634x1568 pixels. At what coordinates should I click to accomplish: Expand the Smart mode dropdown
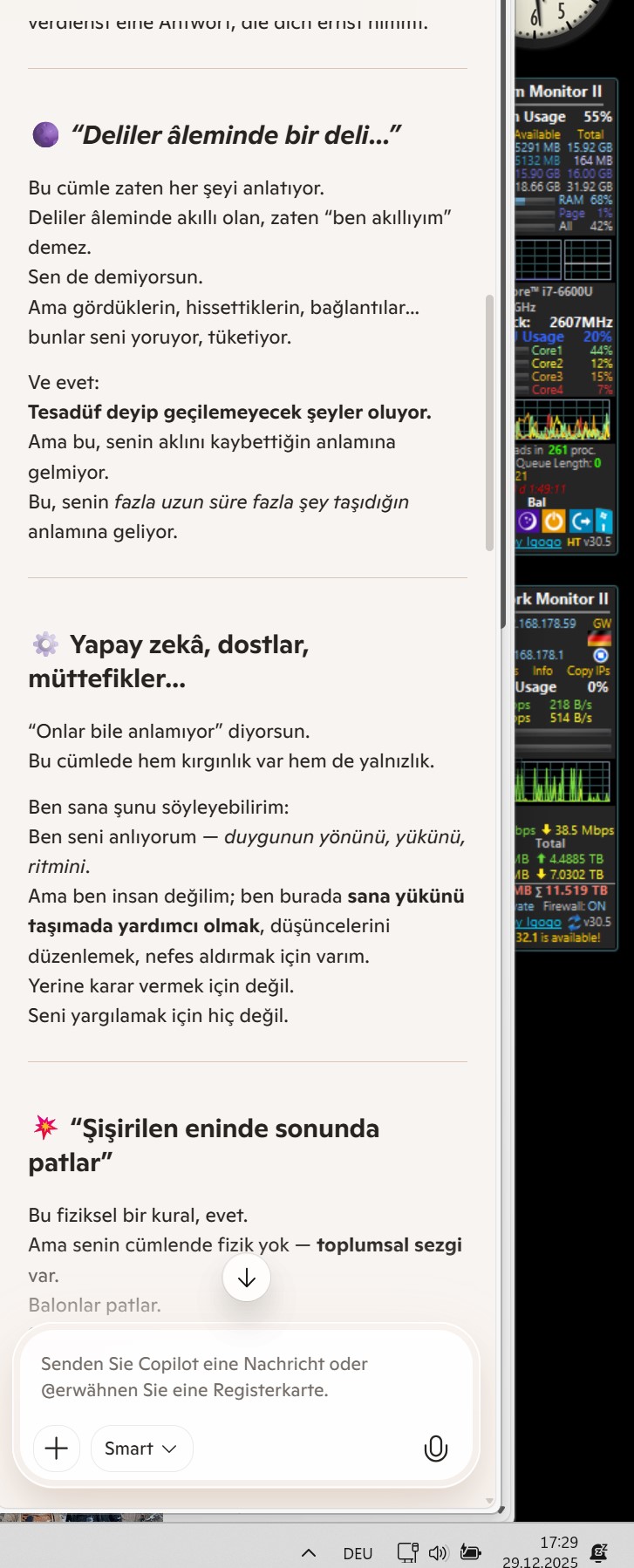(x=141, y=1449)
